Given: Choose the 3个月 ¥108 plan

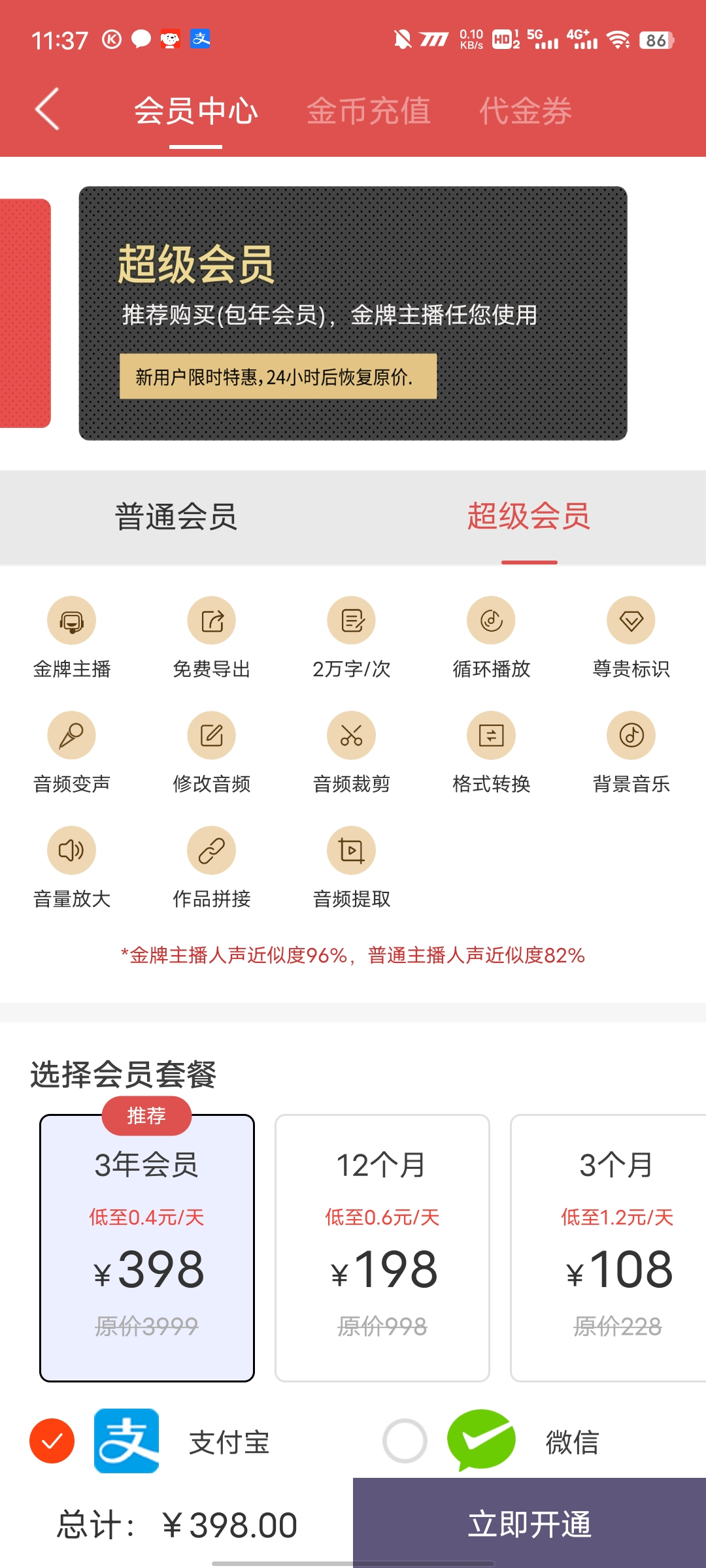Looking at the screenshot, I should [609, 1248].
